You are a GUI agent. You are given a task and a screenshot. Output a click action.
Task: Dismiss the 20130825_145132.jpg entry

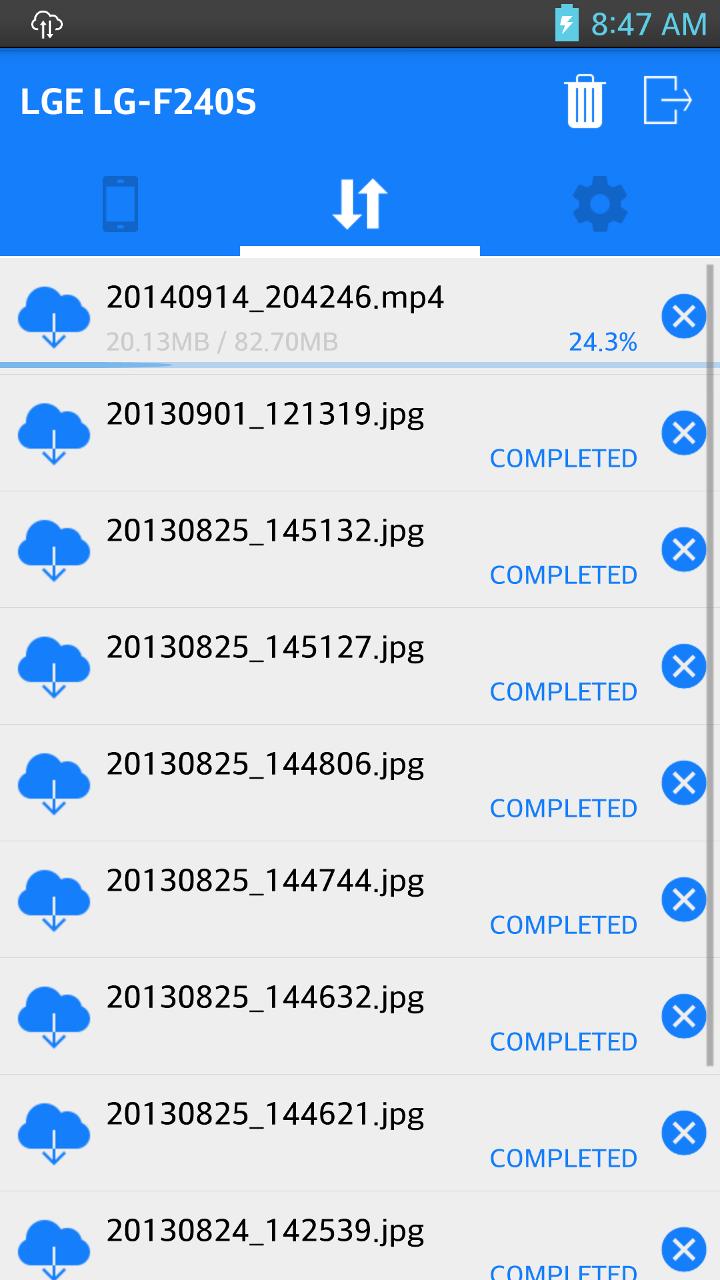point(684,550)
